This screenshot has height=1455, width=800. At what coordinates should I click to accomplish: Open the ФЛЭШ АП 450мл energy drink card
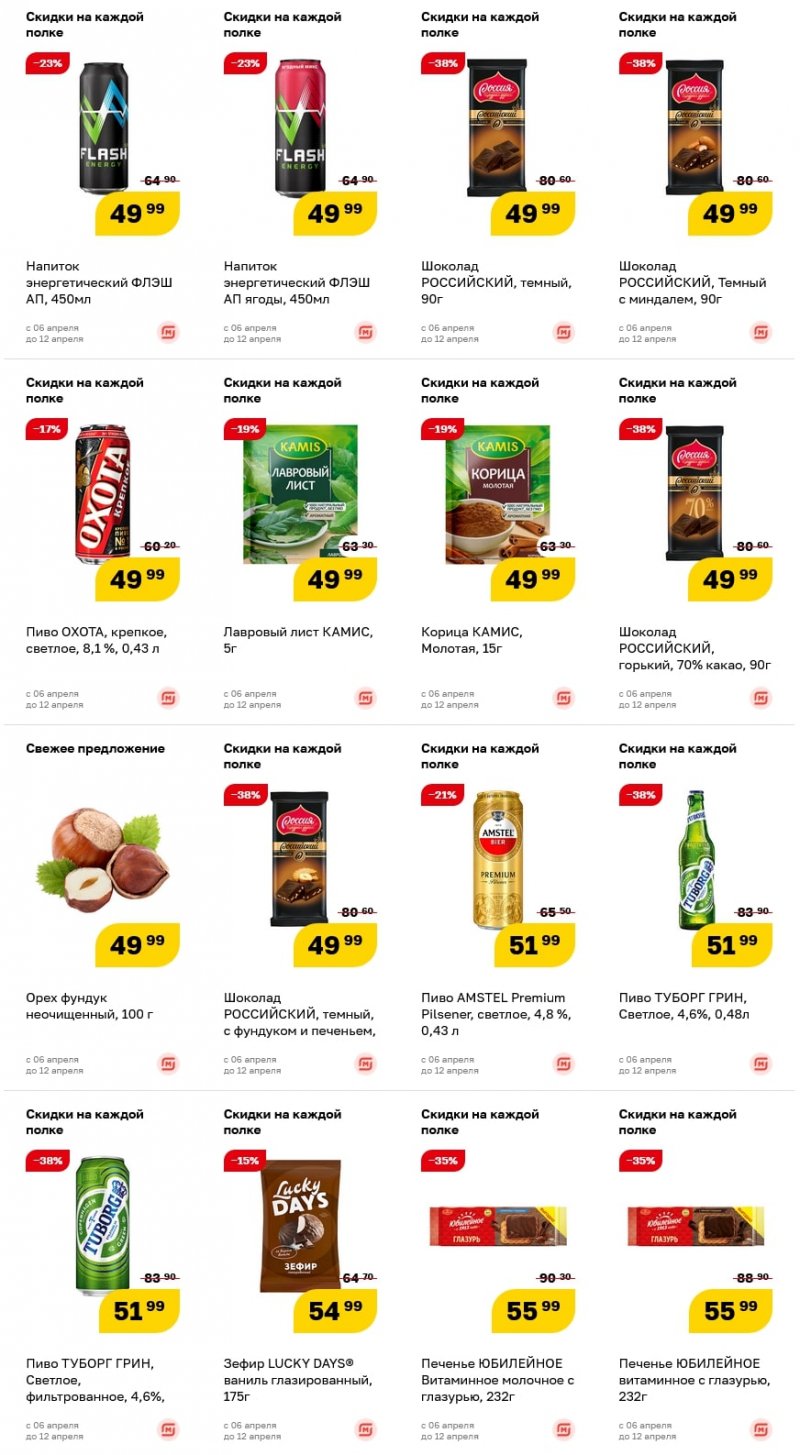pyautogui.click(x=100, y=282)
